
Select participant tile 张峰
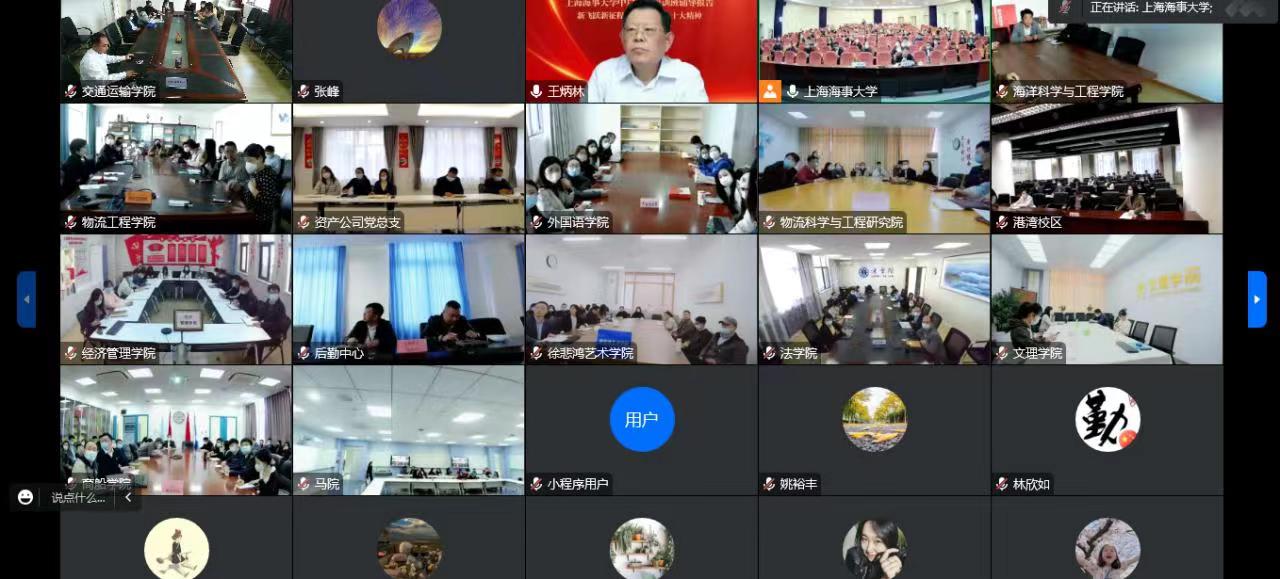(408, 50)
